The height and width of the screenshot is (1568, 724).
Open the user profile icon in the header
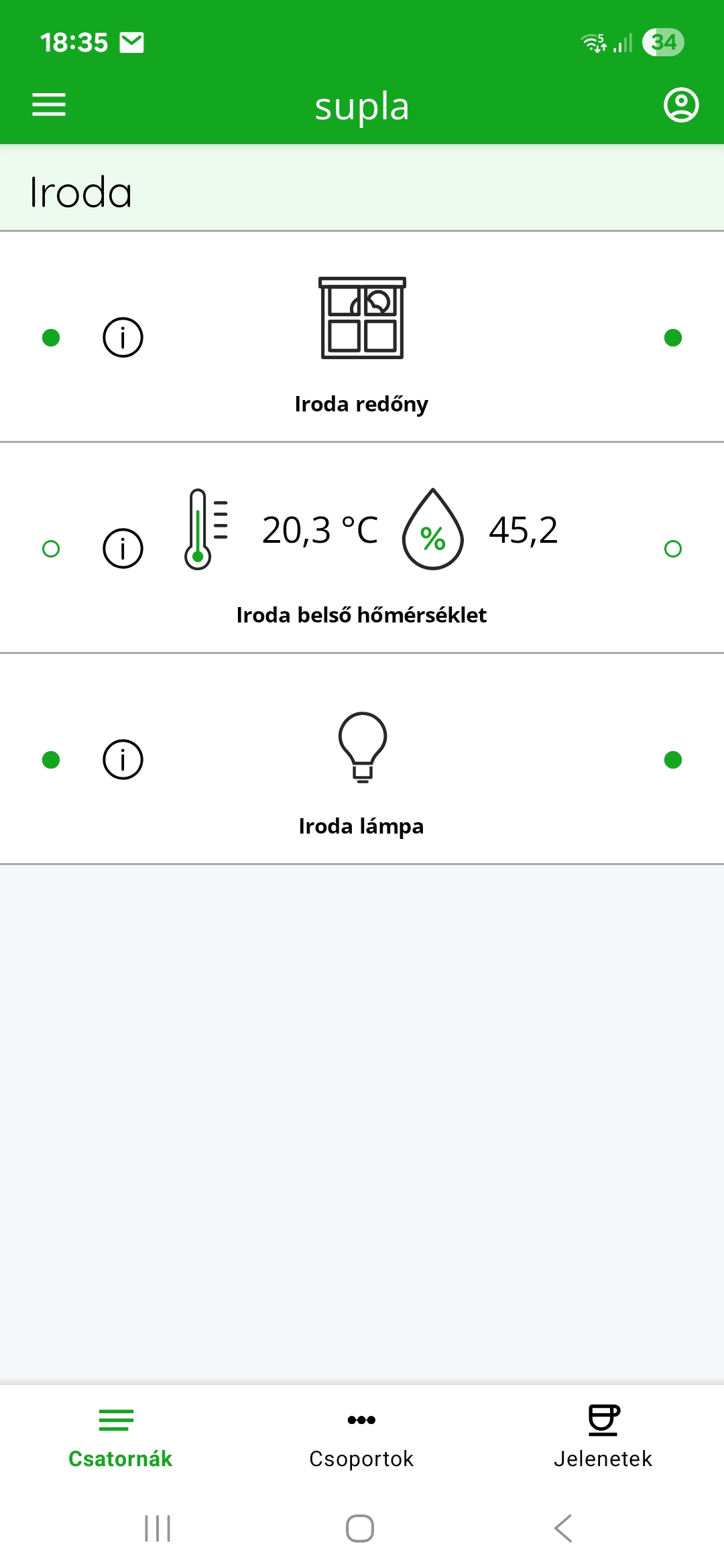[680, 105]
